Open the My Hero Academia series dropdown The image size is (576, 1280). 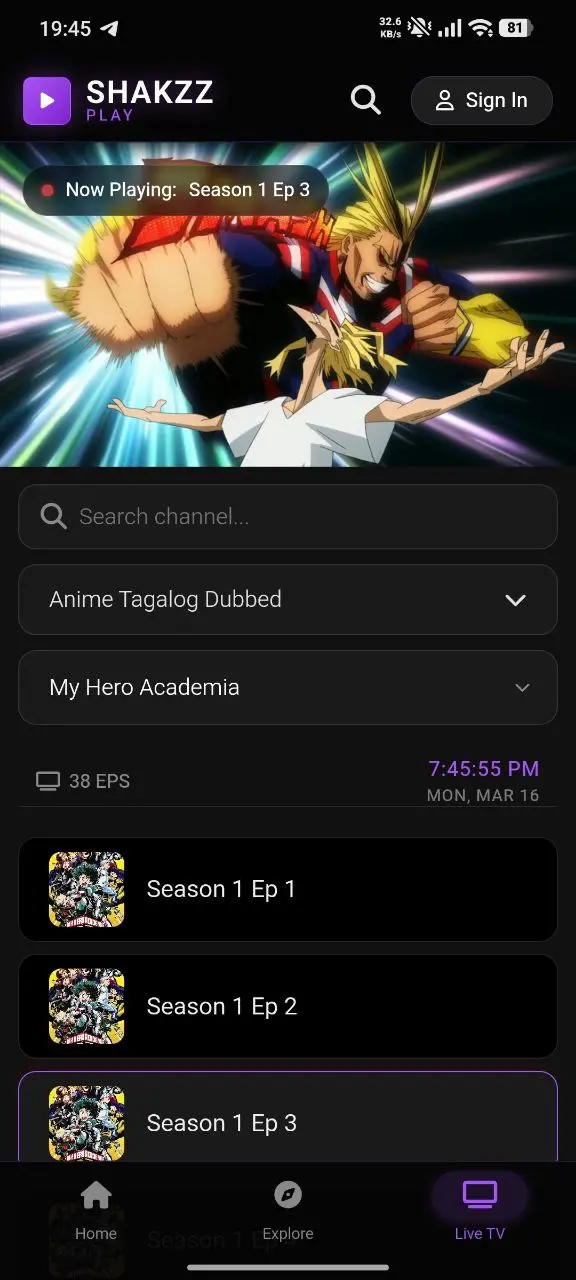288,688
